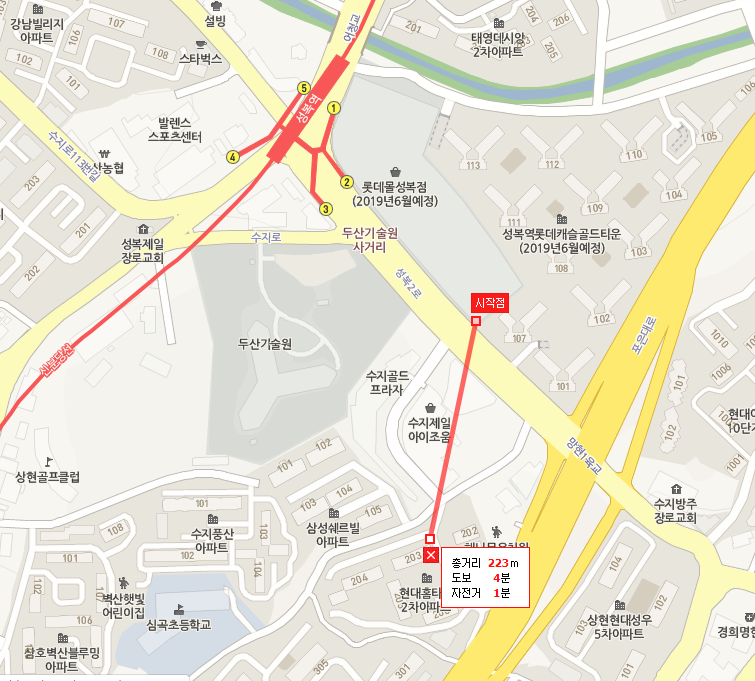Remove the distance measurement with the red X

pyautogui.click(x=431, y=555)
